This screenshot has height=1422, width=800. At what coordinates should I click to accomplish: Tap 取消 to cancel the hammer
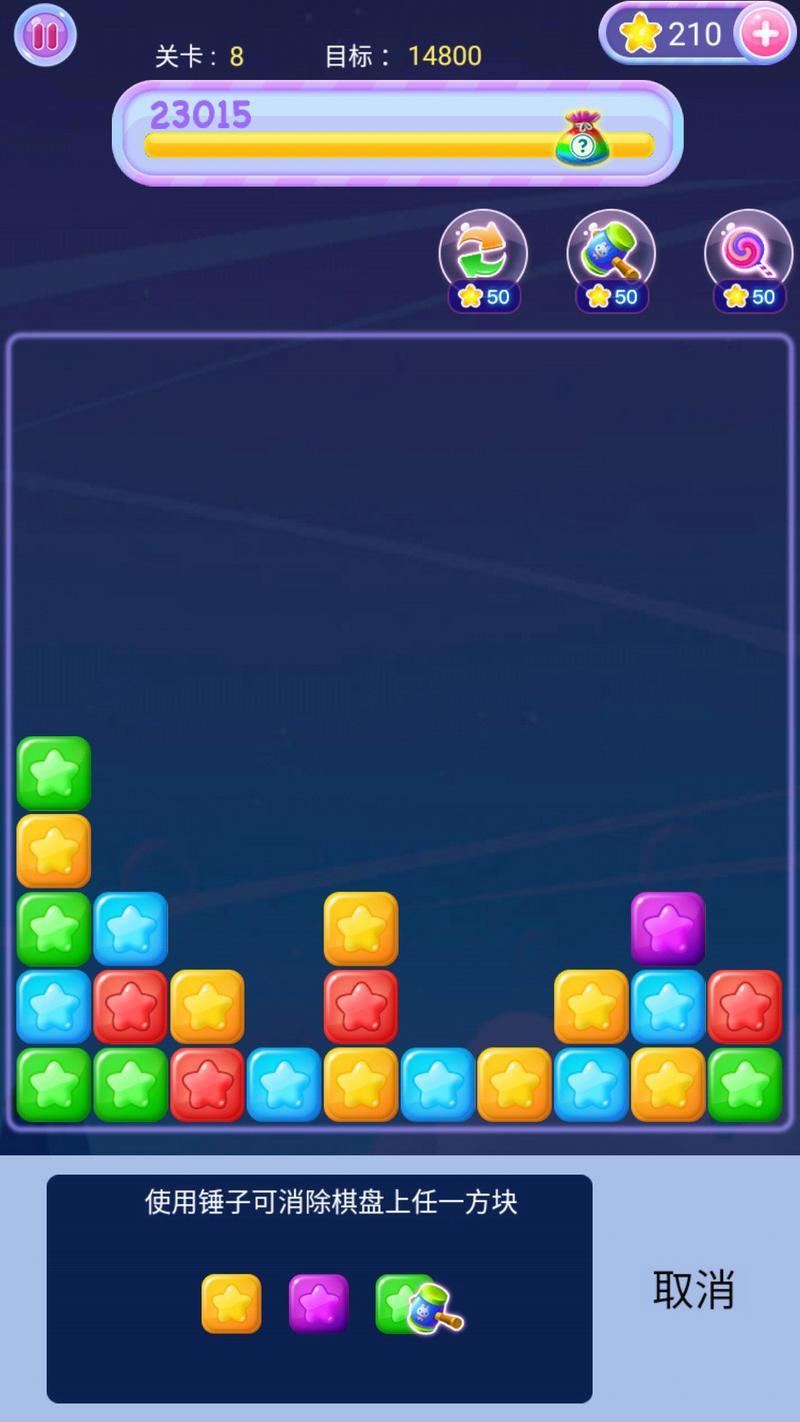[693, 1289]
